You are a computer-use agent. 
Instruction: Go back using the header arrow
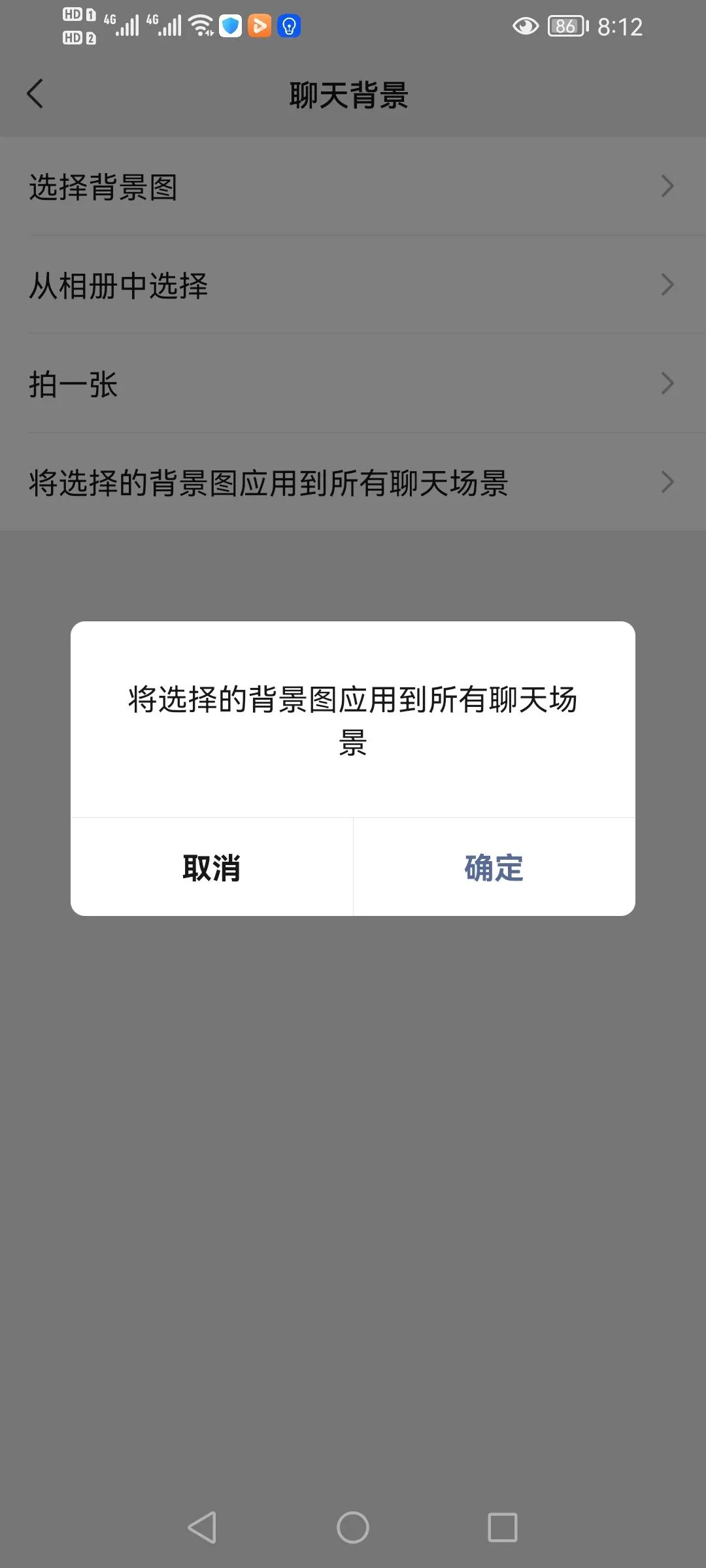pyautogui.click(x=35, y=94)
